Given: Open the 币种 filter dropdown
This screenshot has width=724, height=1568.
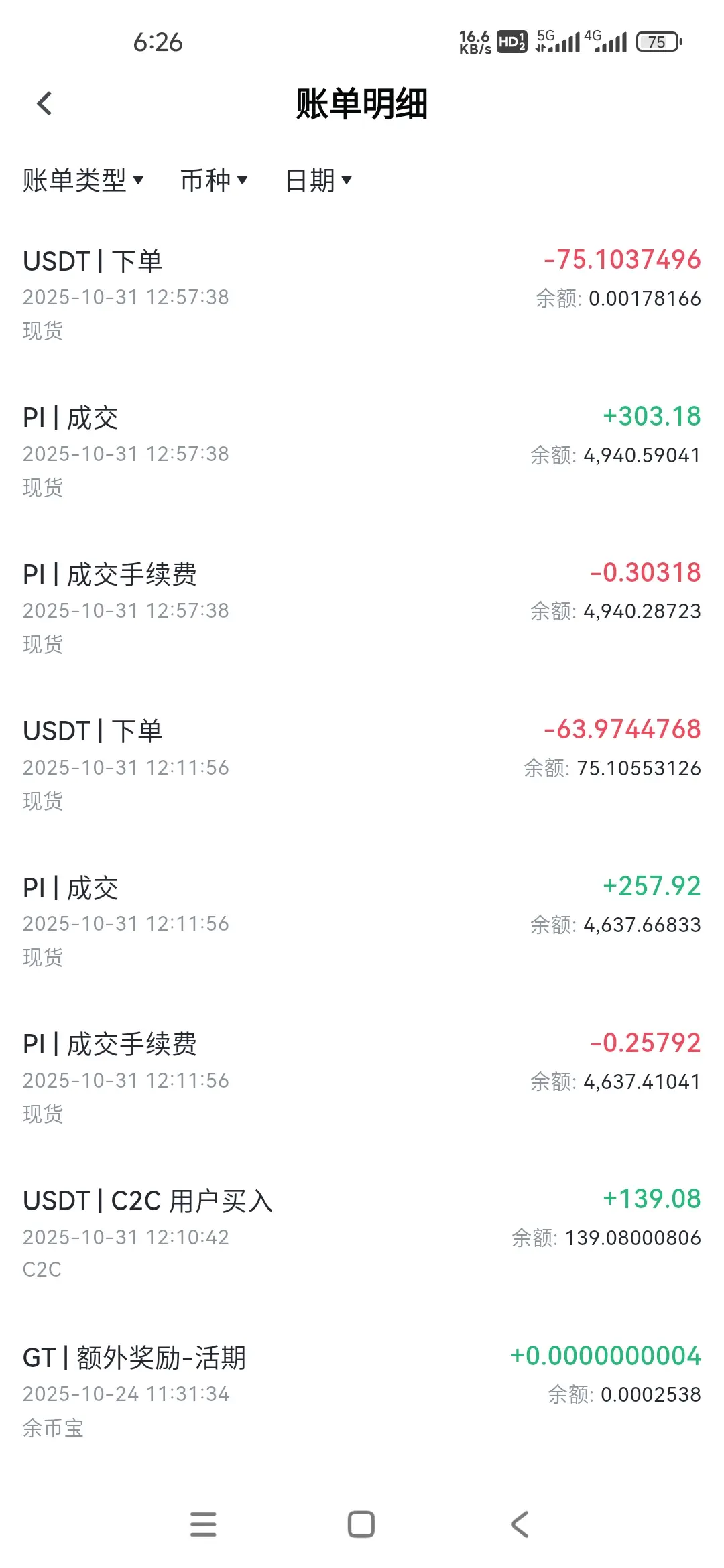Looking at the screenshot, I should tap(214, 180).
